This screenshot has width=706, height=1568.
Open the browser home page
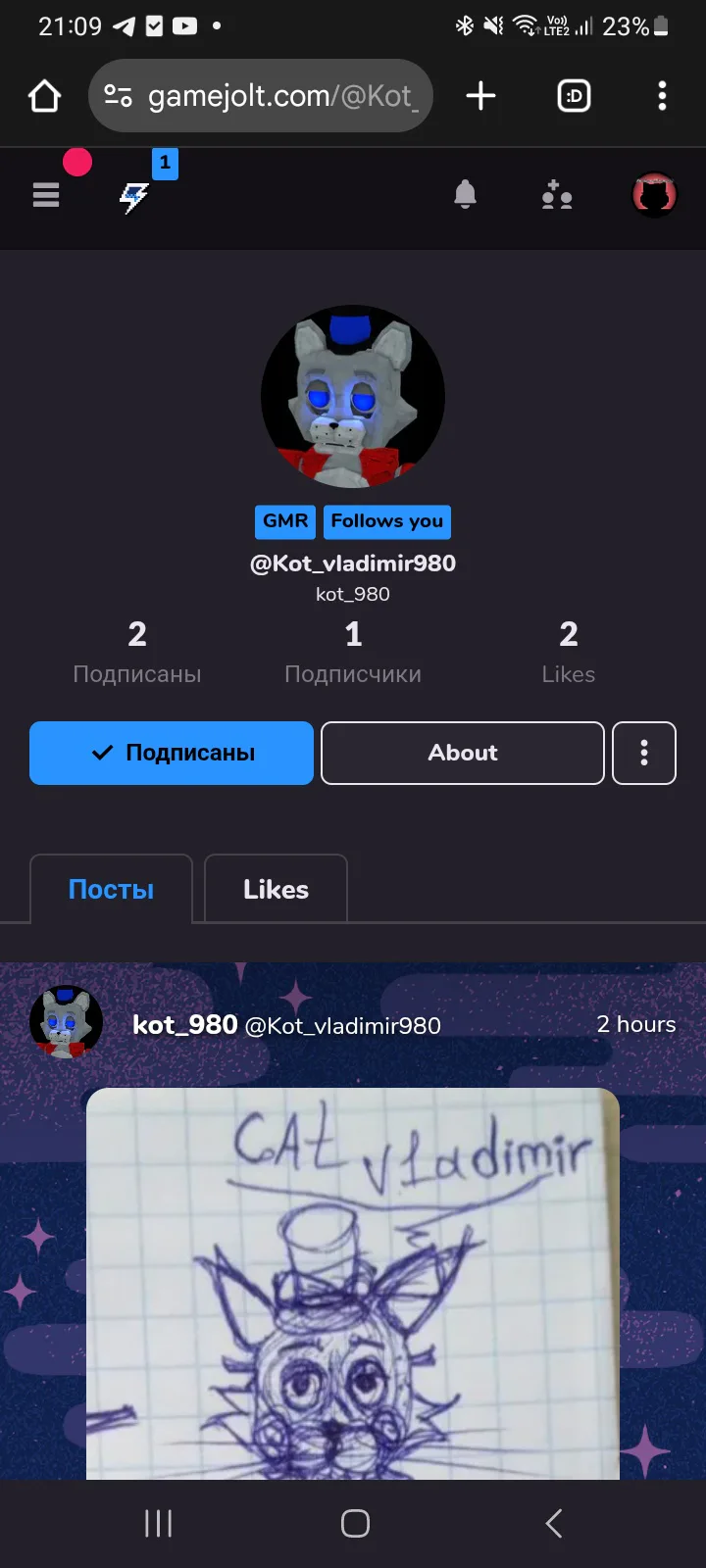(x=45, y=96)
